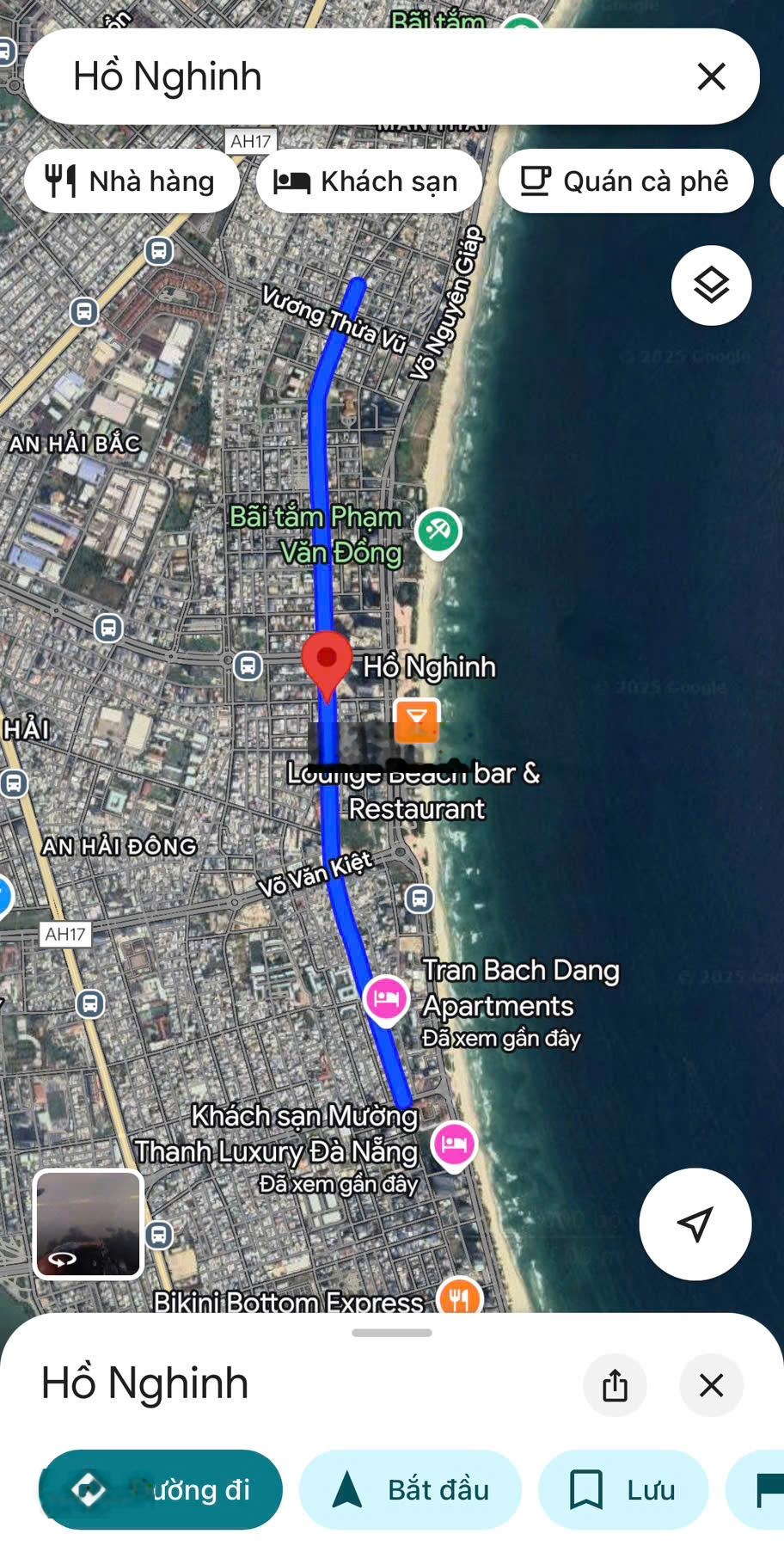This screenshot has height=1546, width=784.
Task: Close the Hồ Nghinh place panel
Action: [x=711, y=1385]
